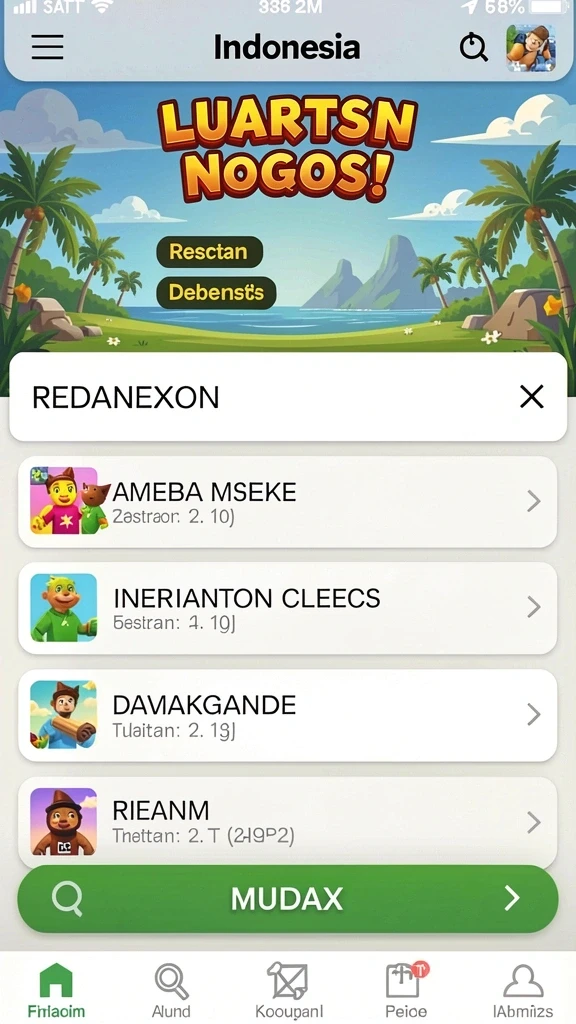The height and width of the screenshot is (1024, 576).
Task: Open the Peice tab
Action: (x=406, y=990)
